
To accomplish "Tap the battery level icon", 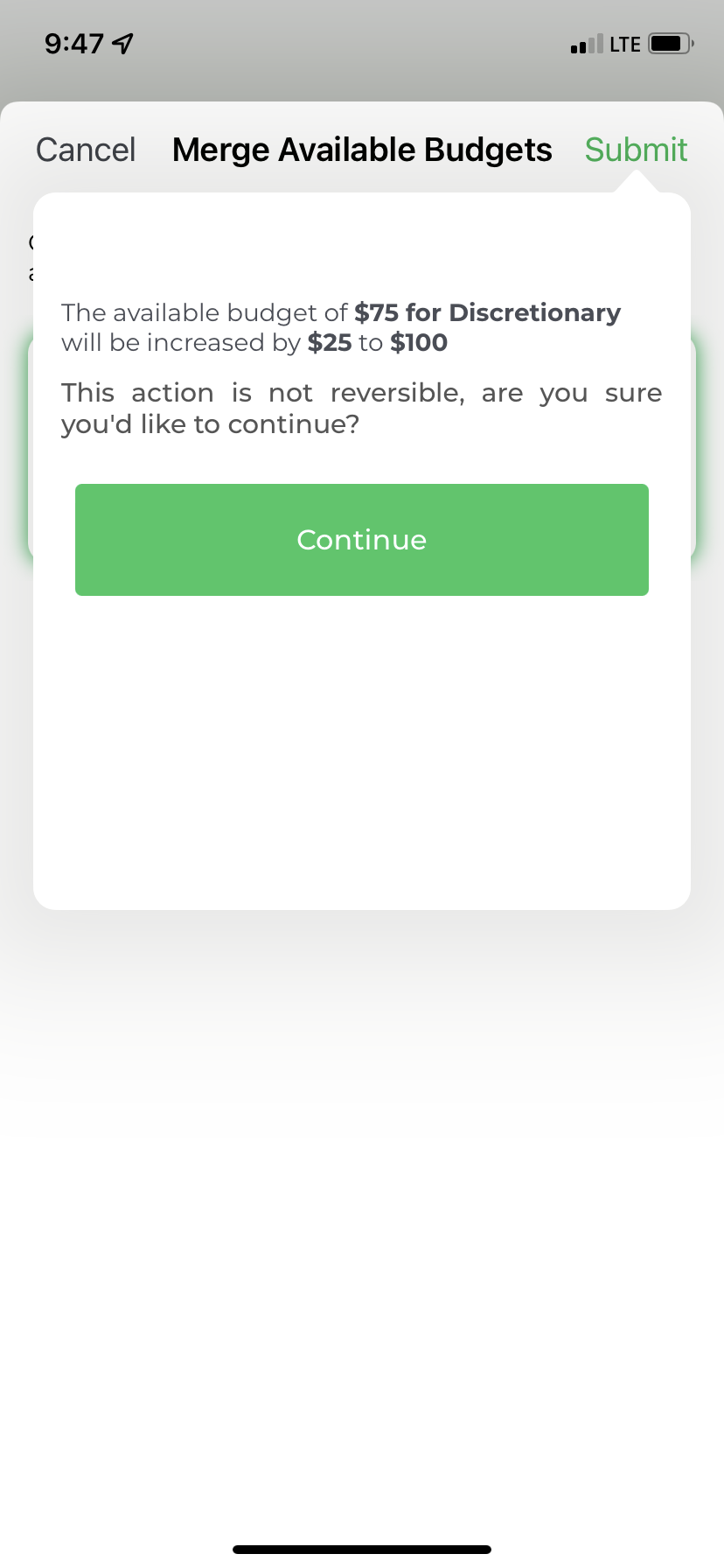I will pos(670,42).
